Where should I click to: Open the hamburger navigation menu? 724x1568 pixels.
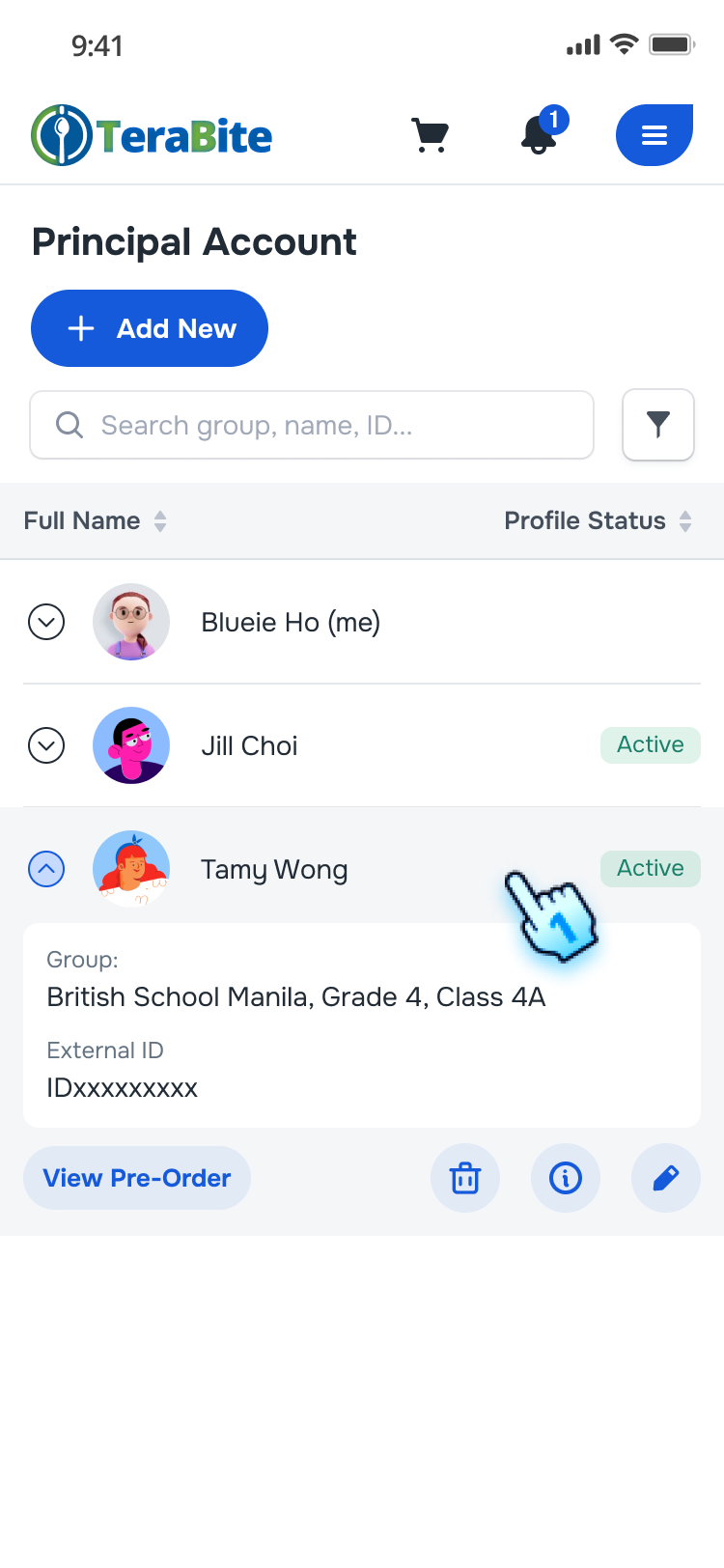pos(654,135)
